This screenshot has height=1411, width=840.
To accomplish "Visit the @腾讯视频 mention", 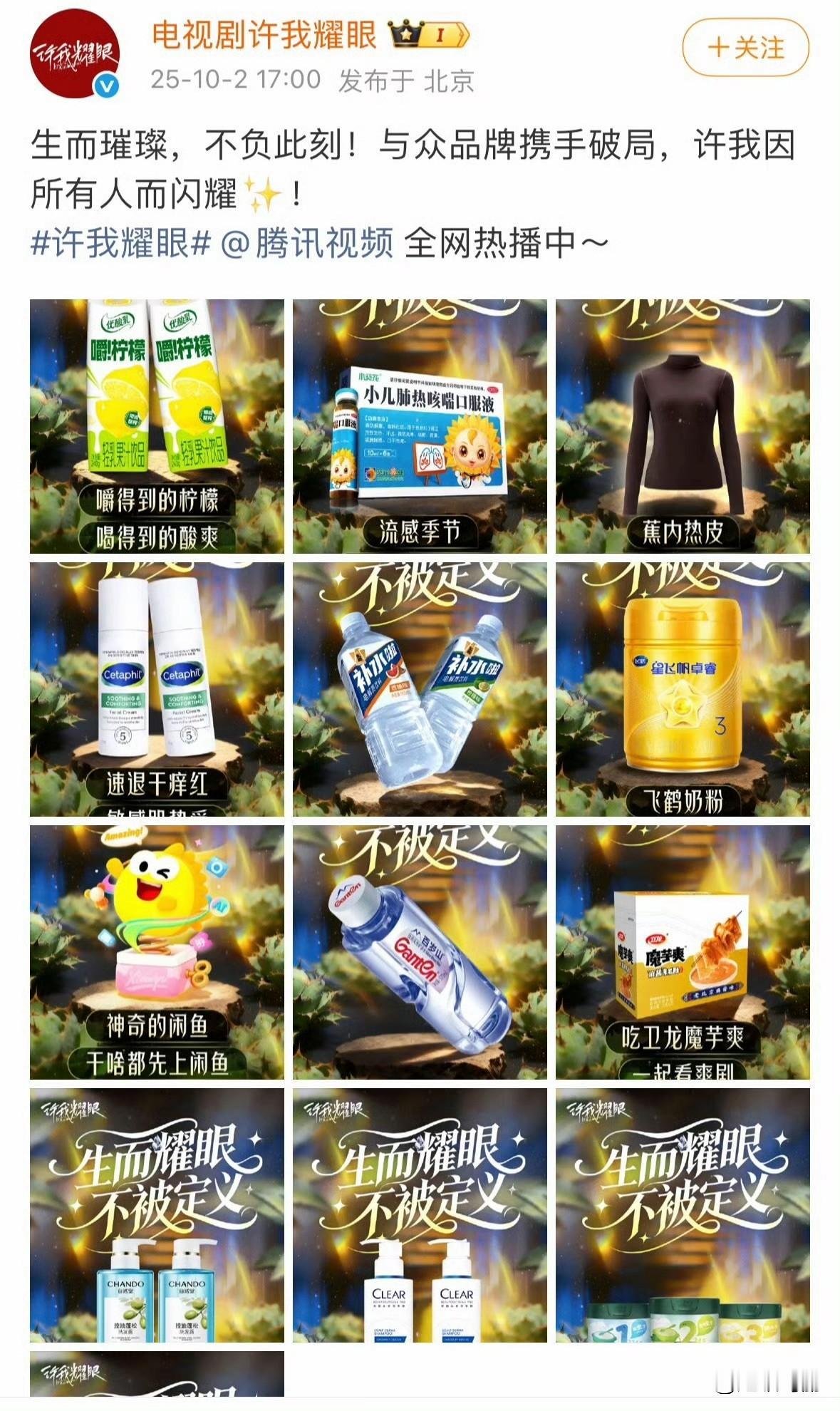I will (x=307, y=244).
